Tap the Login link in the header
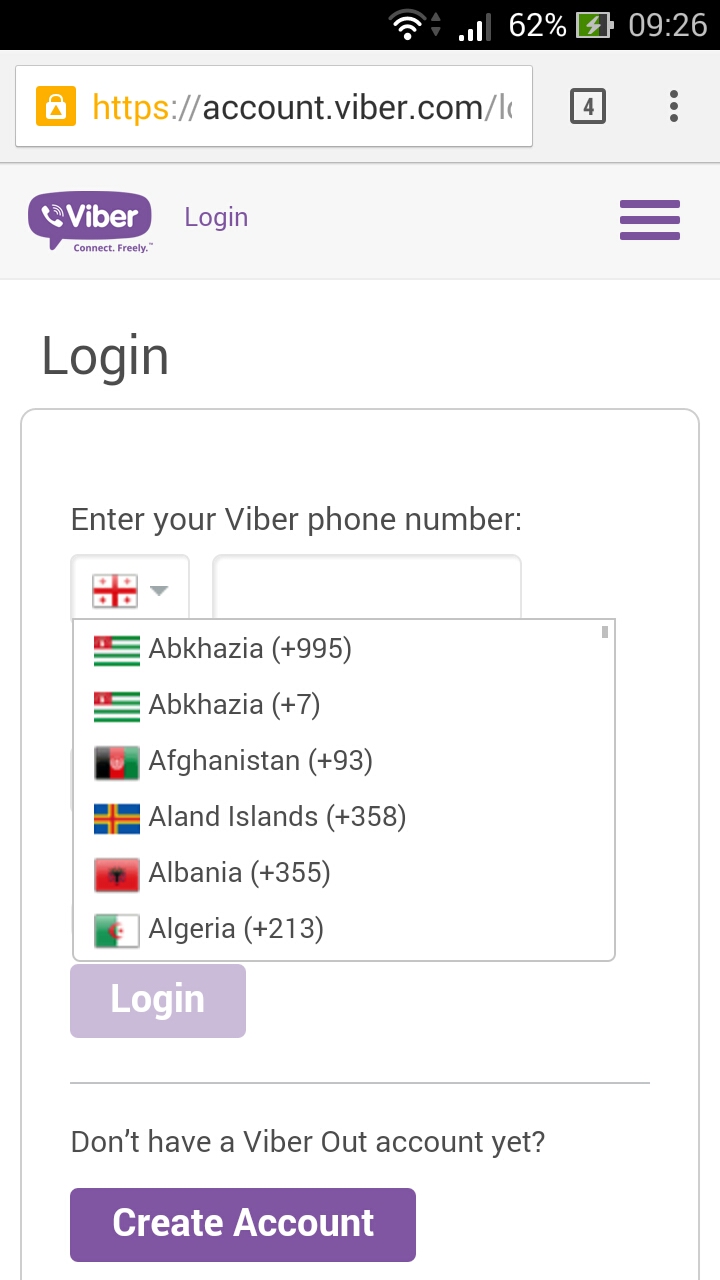Viewport: 720px width, 1280px height. (x=216, y=217)
